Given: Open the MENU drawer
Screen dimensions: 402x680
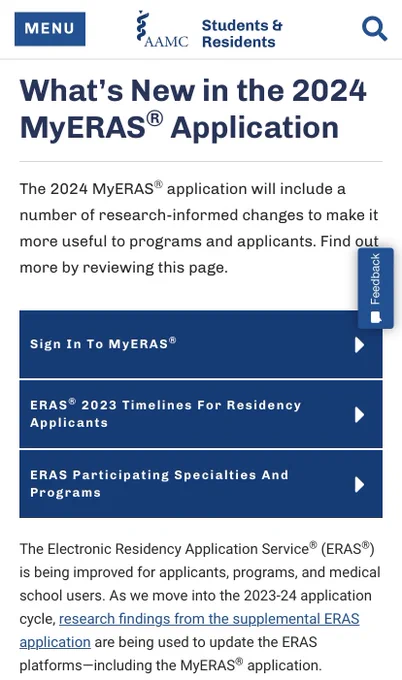Looking at the screenshot, I should coord(50,29).
